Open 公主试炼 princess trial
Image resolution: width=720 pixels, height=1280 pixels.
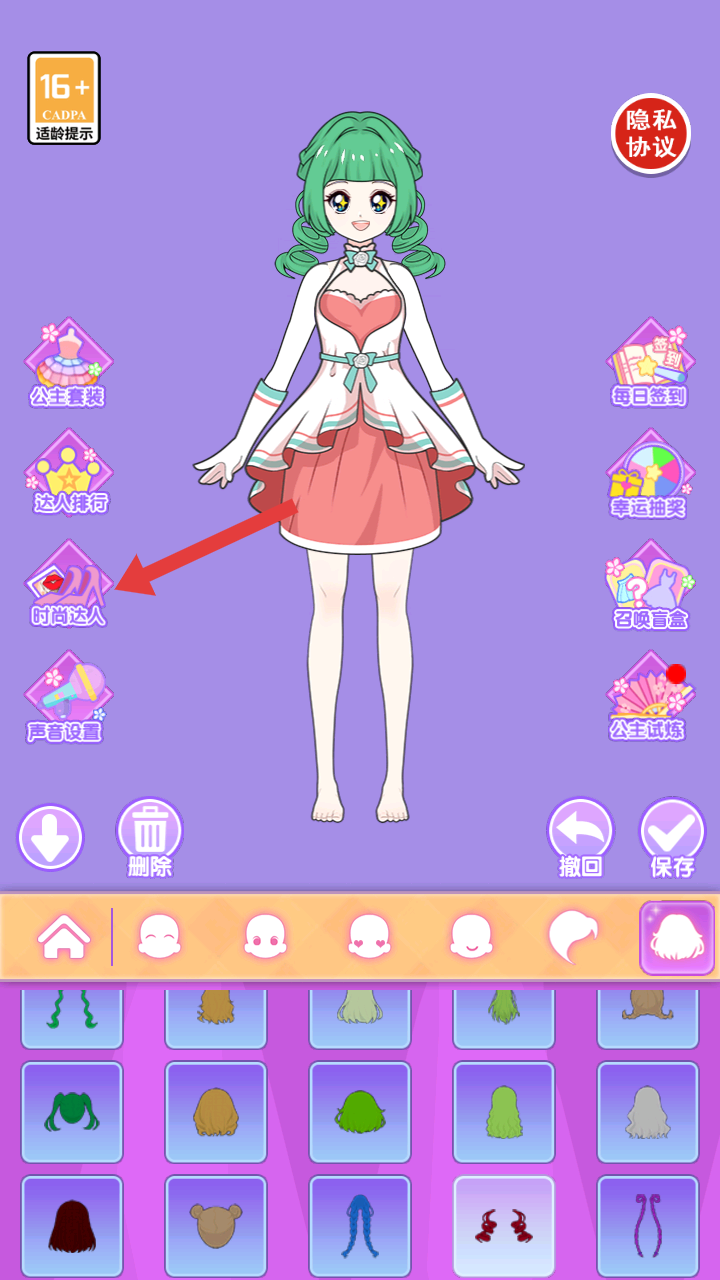coord(650,698)
